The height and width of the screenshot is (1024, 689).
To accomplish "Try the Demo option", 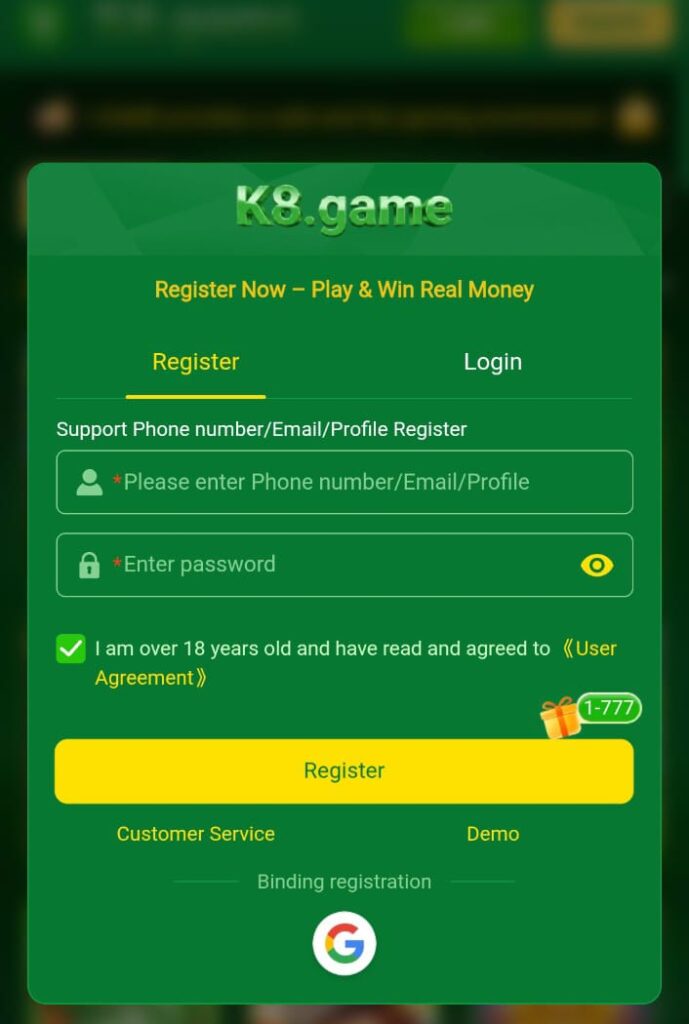I will point(492,834).
